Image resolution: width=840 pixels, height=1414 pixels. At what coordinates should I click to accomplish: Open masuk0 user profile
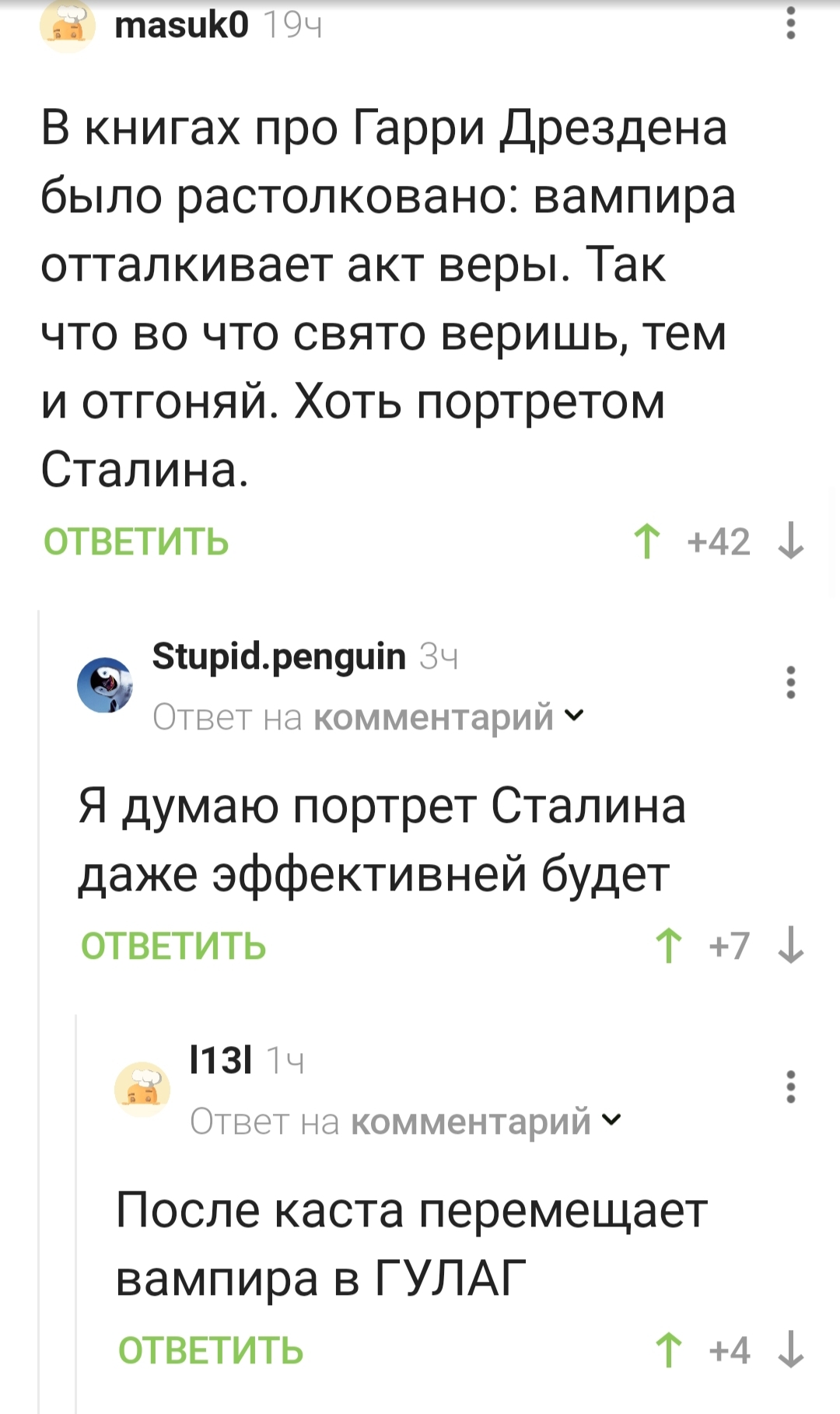(181, 26)
